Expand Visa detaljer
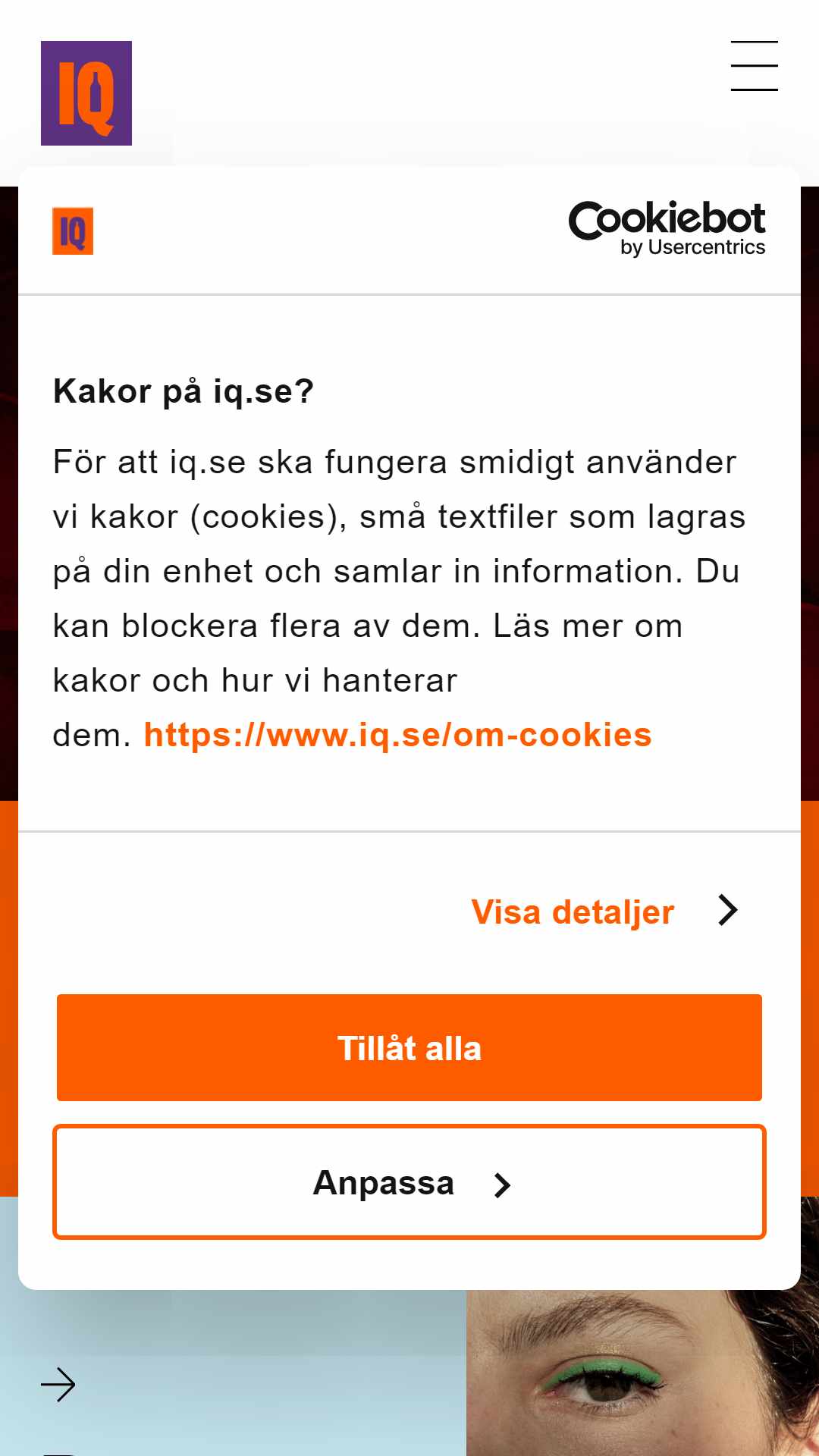The image size is (819, 1456). tap(603, 911)
